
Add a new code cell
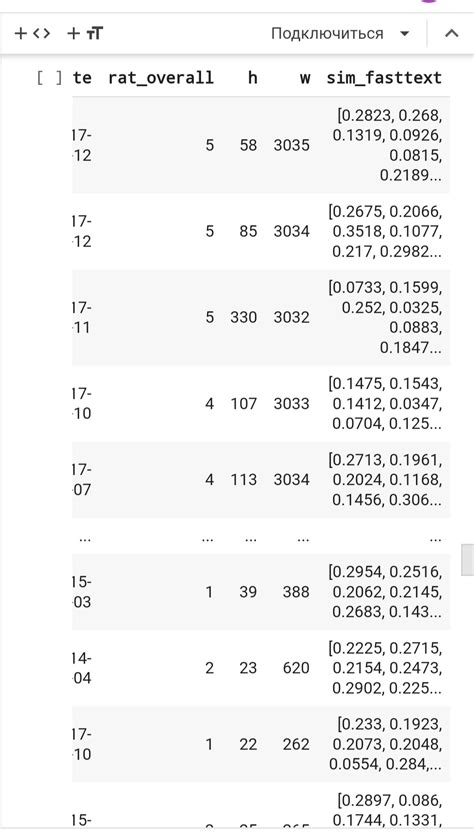tap(32, 33)
